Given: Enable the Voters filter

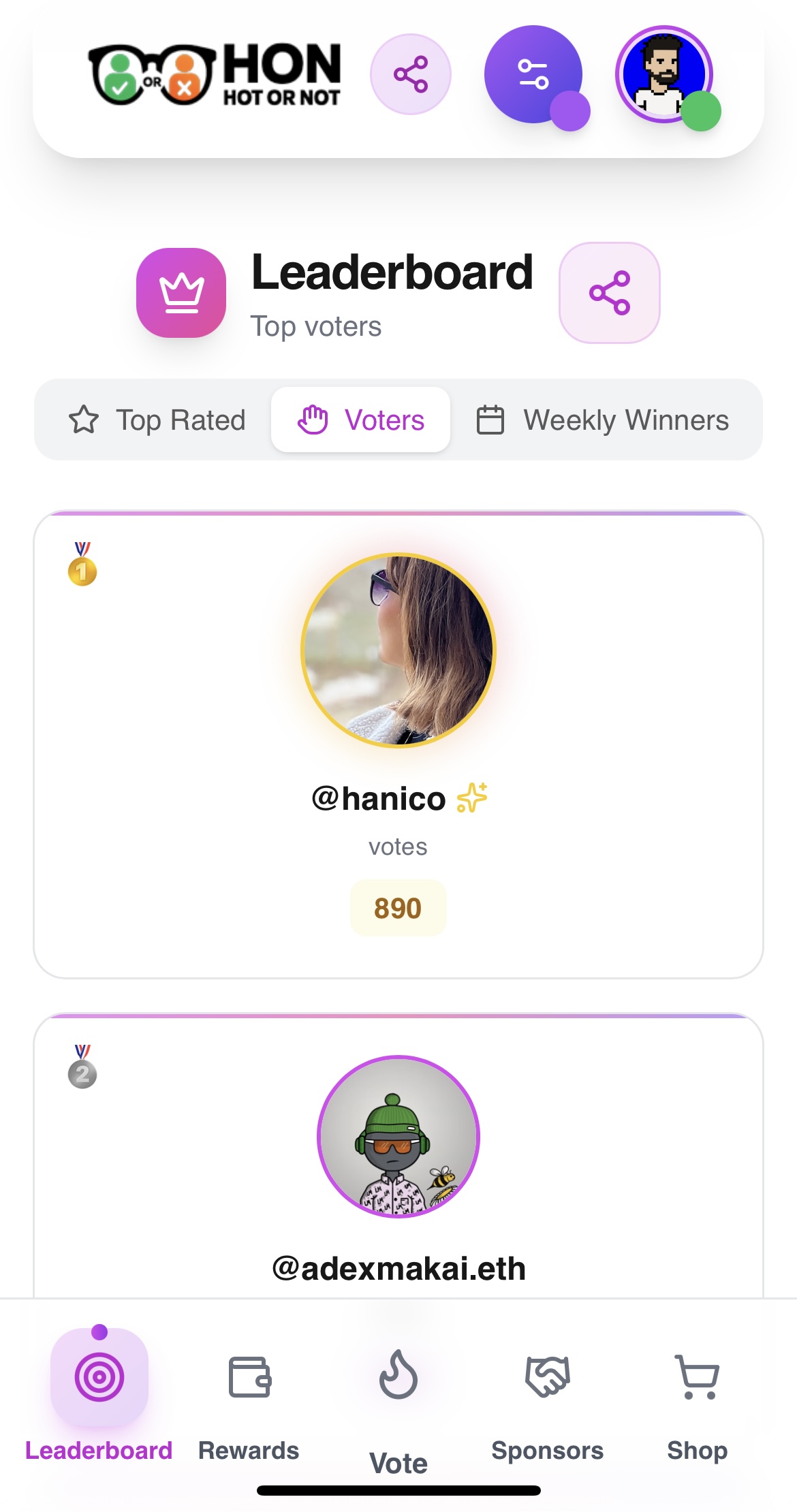Looking at the screenshot, I should pos(360,420).
